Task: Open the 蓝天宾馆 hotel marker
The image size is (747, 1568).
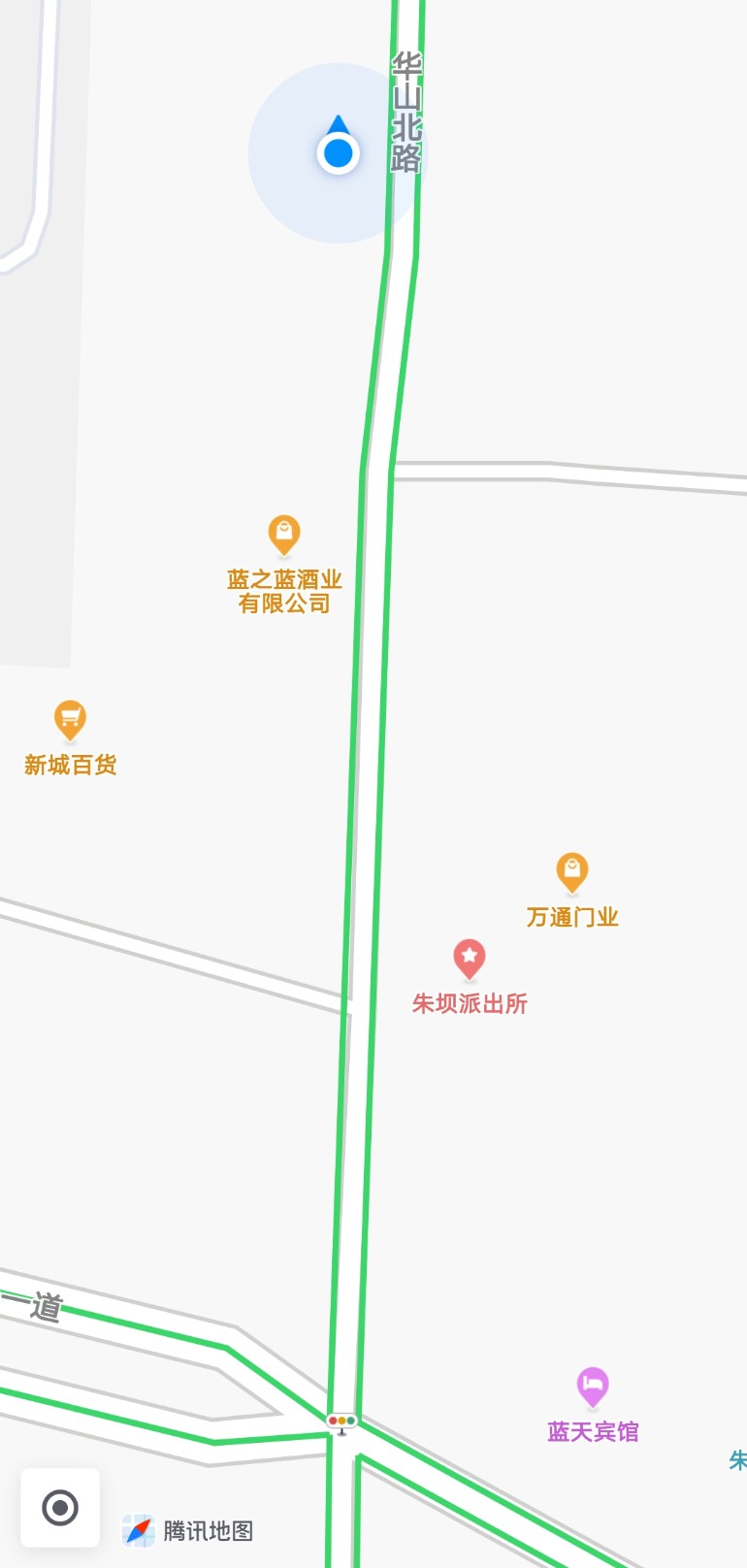Action: [593, 1388]
